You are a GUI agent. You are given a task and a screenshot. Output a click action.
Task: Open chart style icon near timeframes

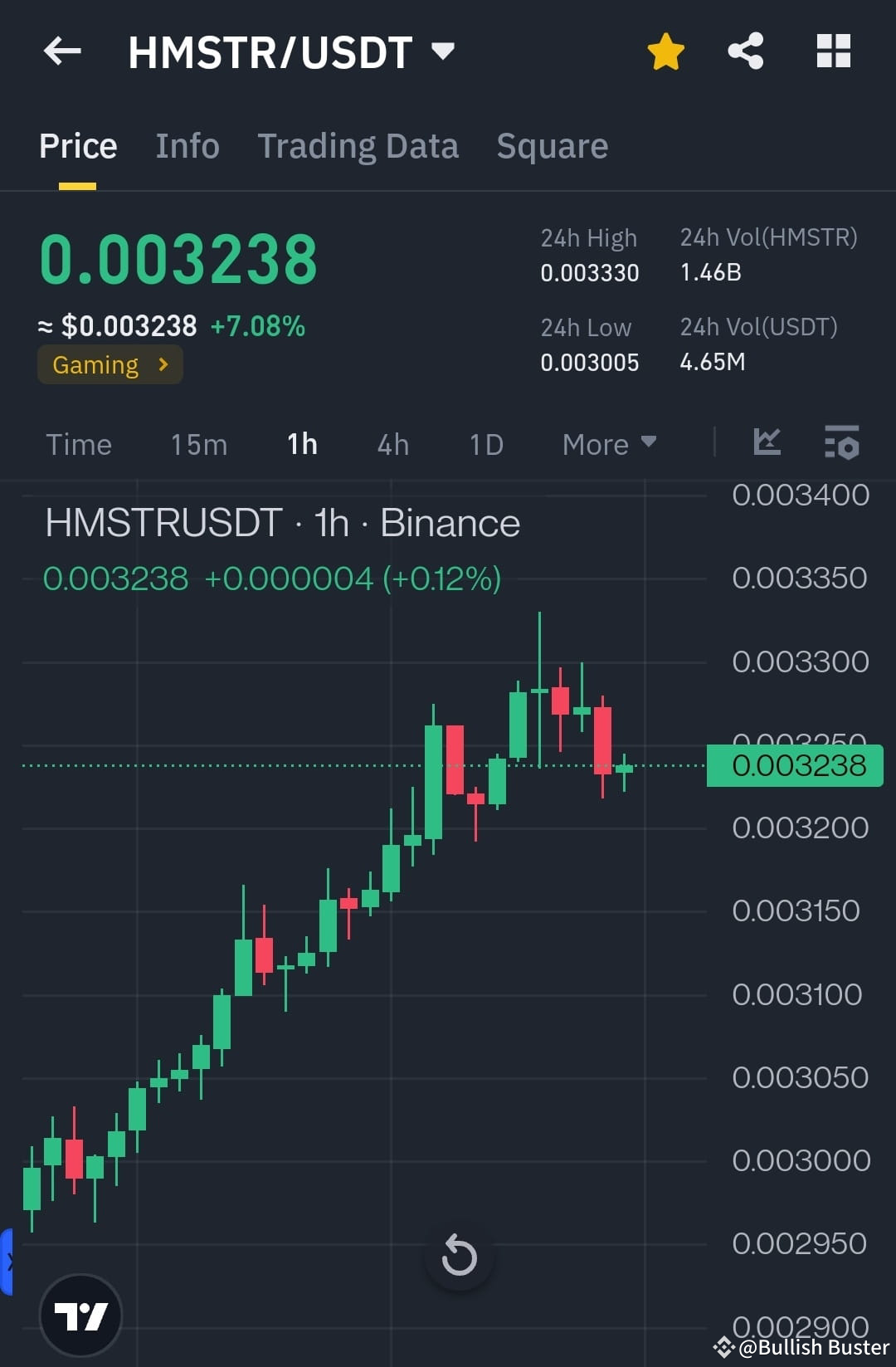(x=767, y=444)
